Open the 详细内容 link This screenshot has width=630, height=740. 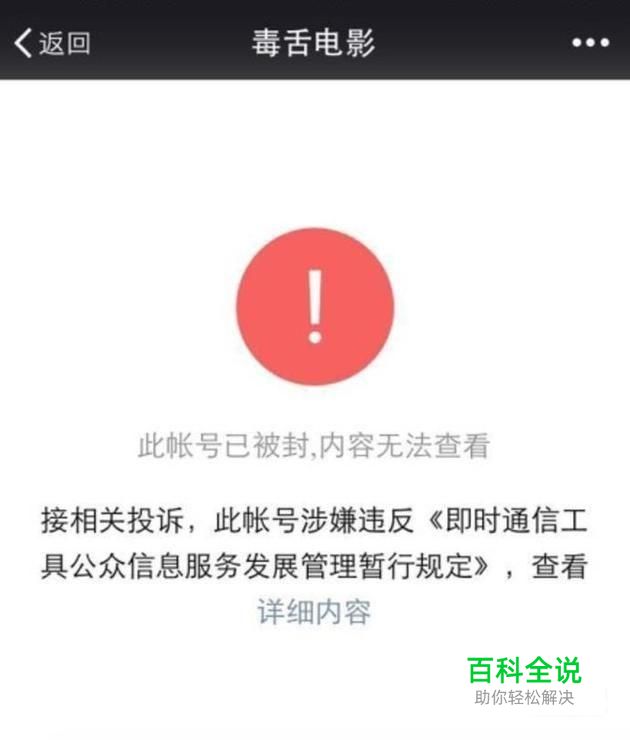click(314, 612)
